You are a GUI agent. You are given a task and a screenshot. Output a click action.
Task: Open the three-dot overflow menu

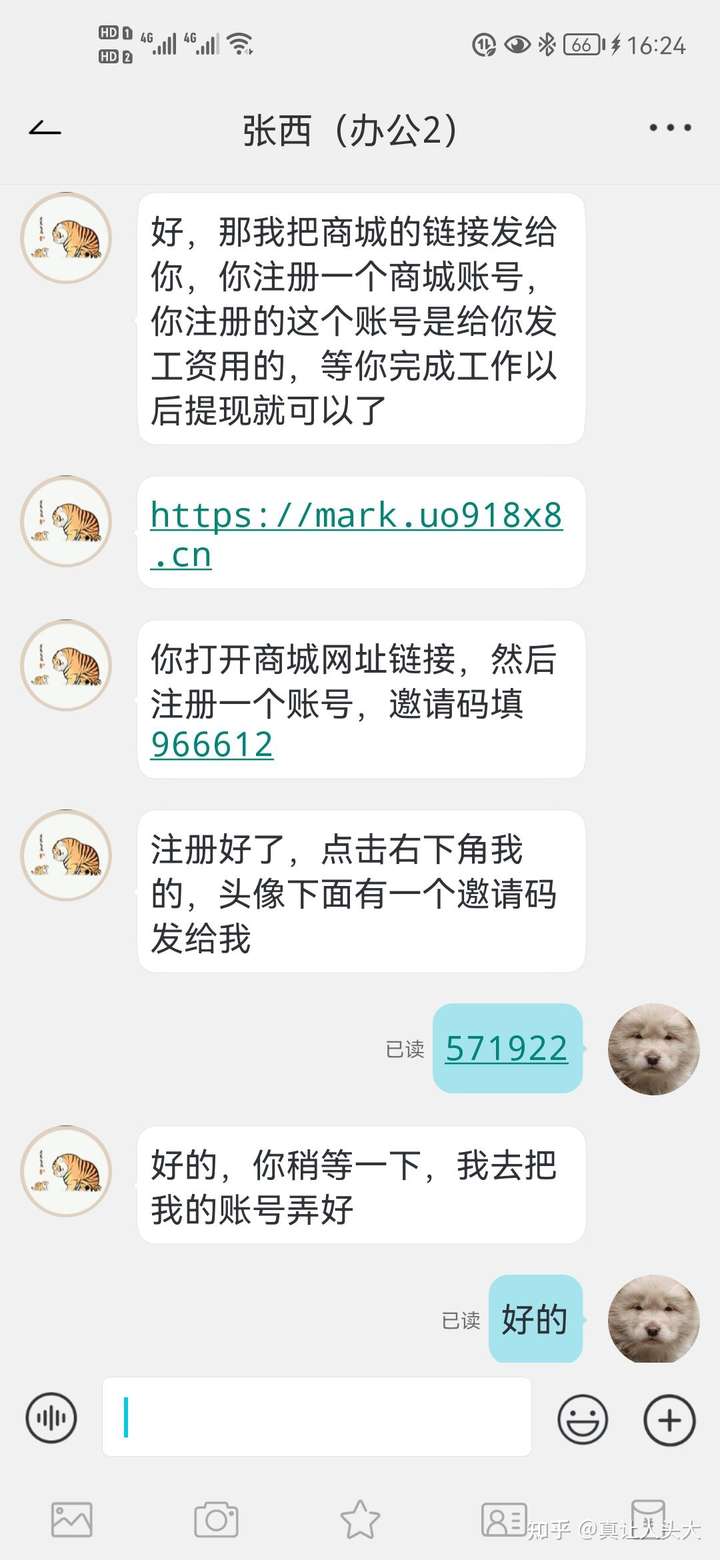(x=670, y=128)
